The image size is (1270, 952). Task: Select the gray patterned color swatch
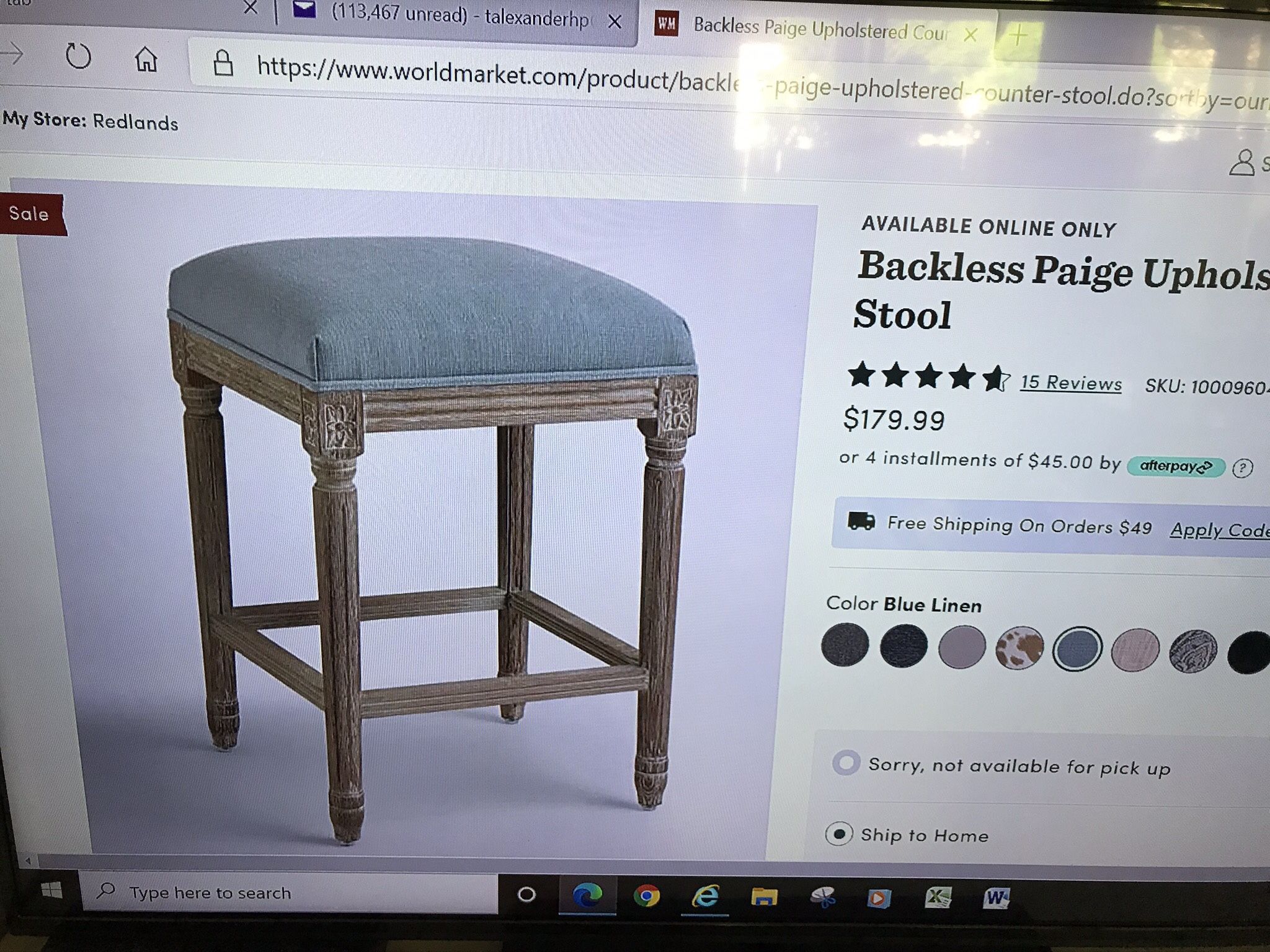(1192, 650)
